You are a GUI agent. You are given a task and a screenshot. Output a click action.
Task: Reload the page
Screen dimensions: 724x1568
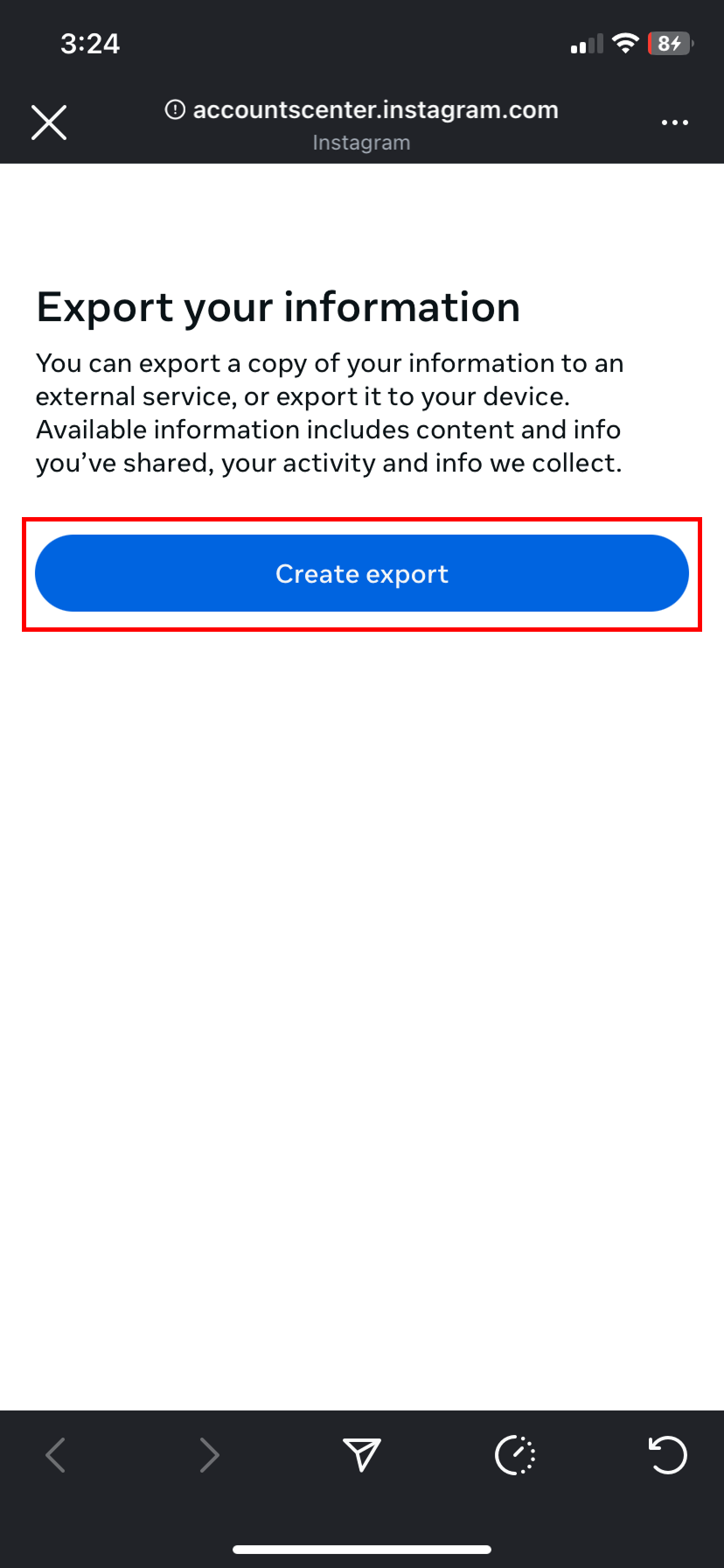(668, 1455)
